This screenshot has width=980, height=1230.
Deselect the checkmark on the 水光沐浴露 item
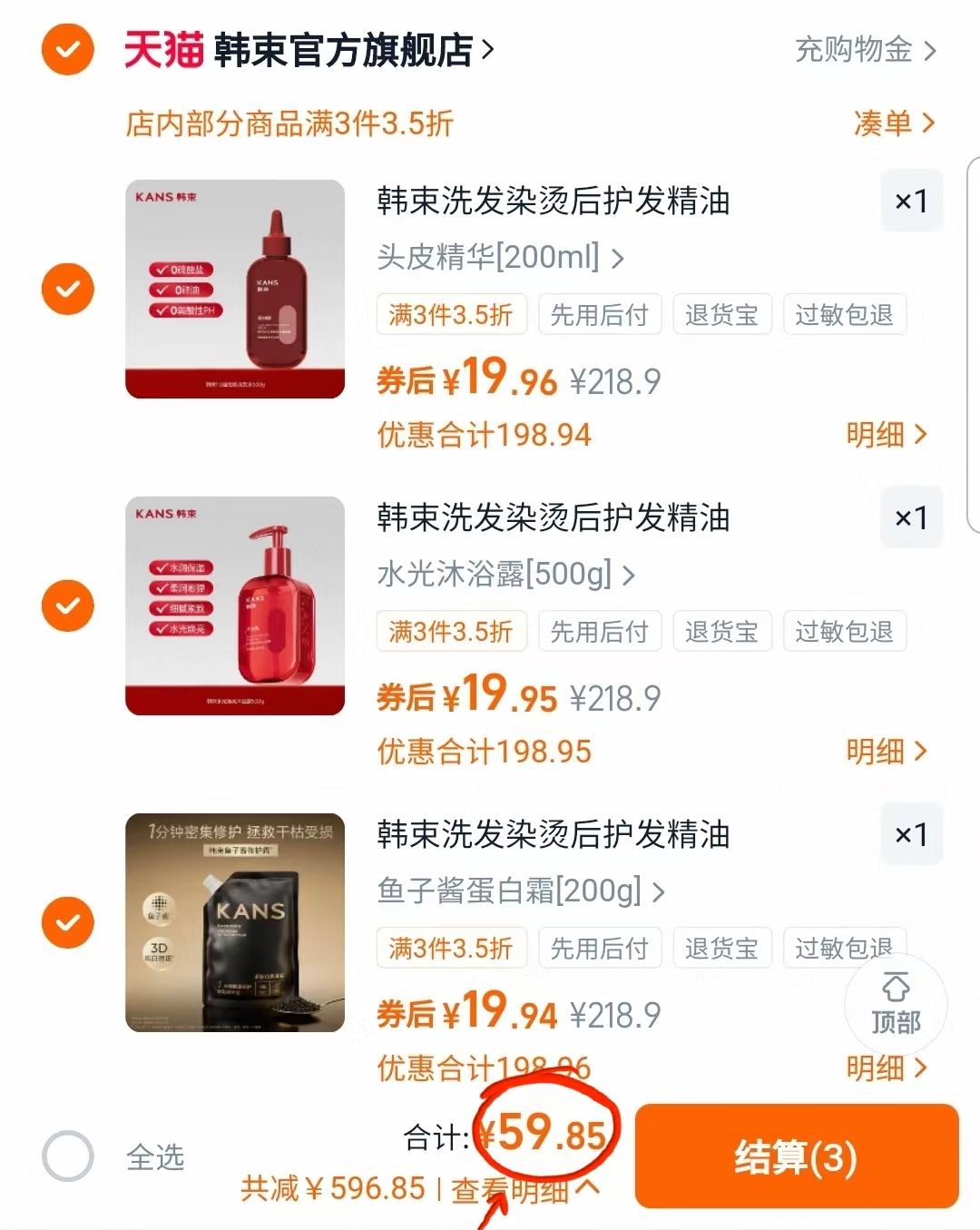[x=67, y=605]
